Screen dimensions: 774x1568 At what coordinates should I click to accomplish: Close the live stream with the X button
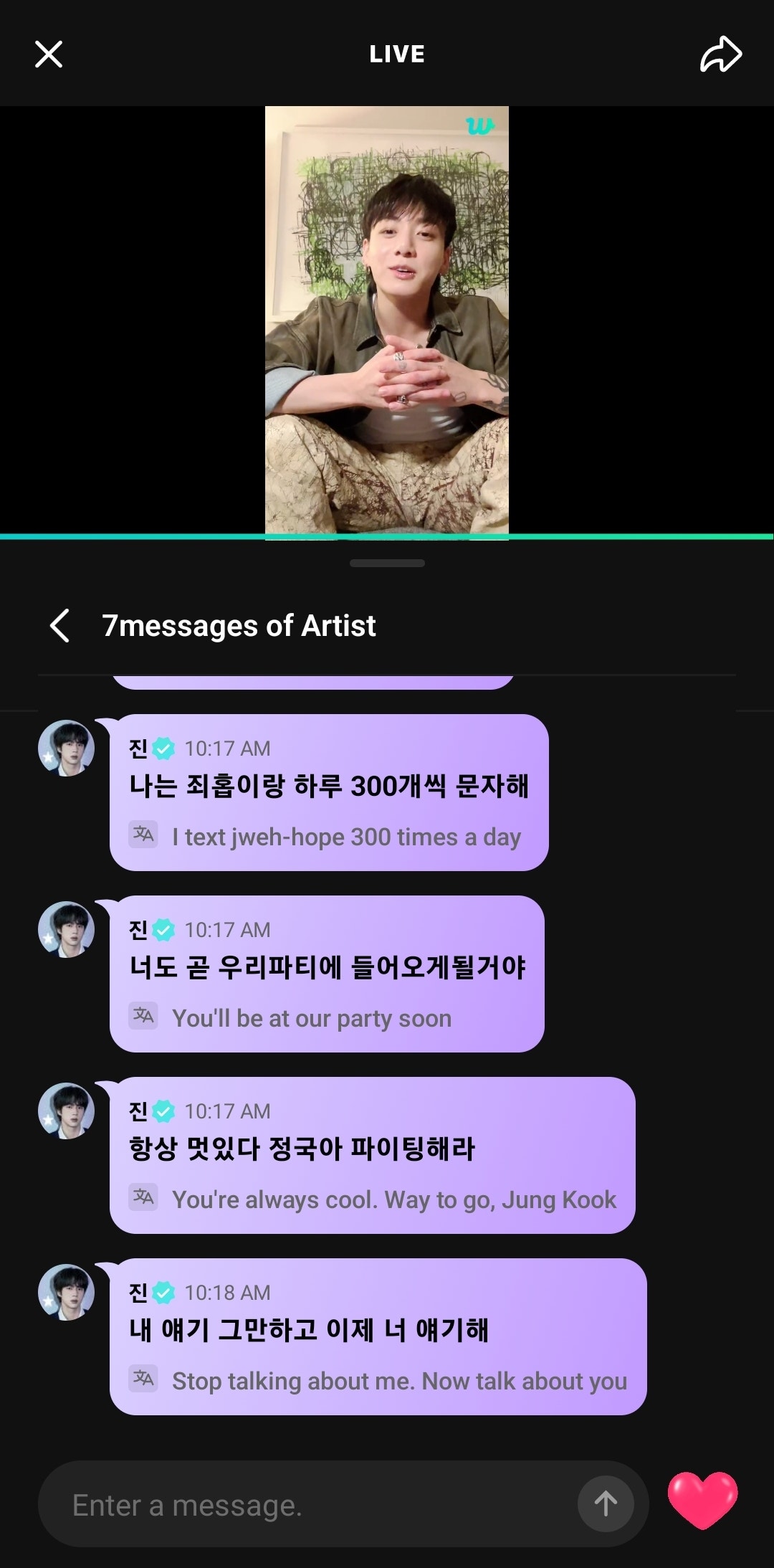48,54
